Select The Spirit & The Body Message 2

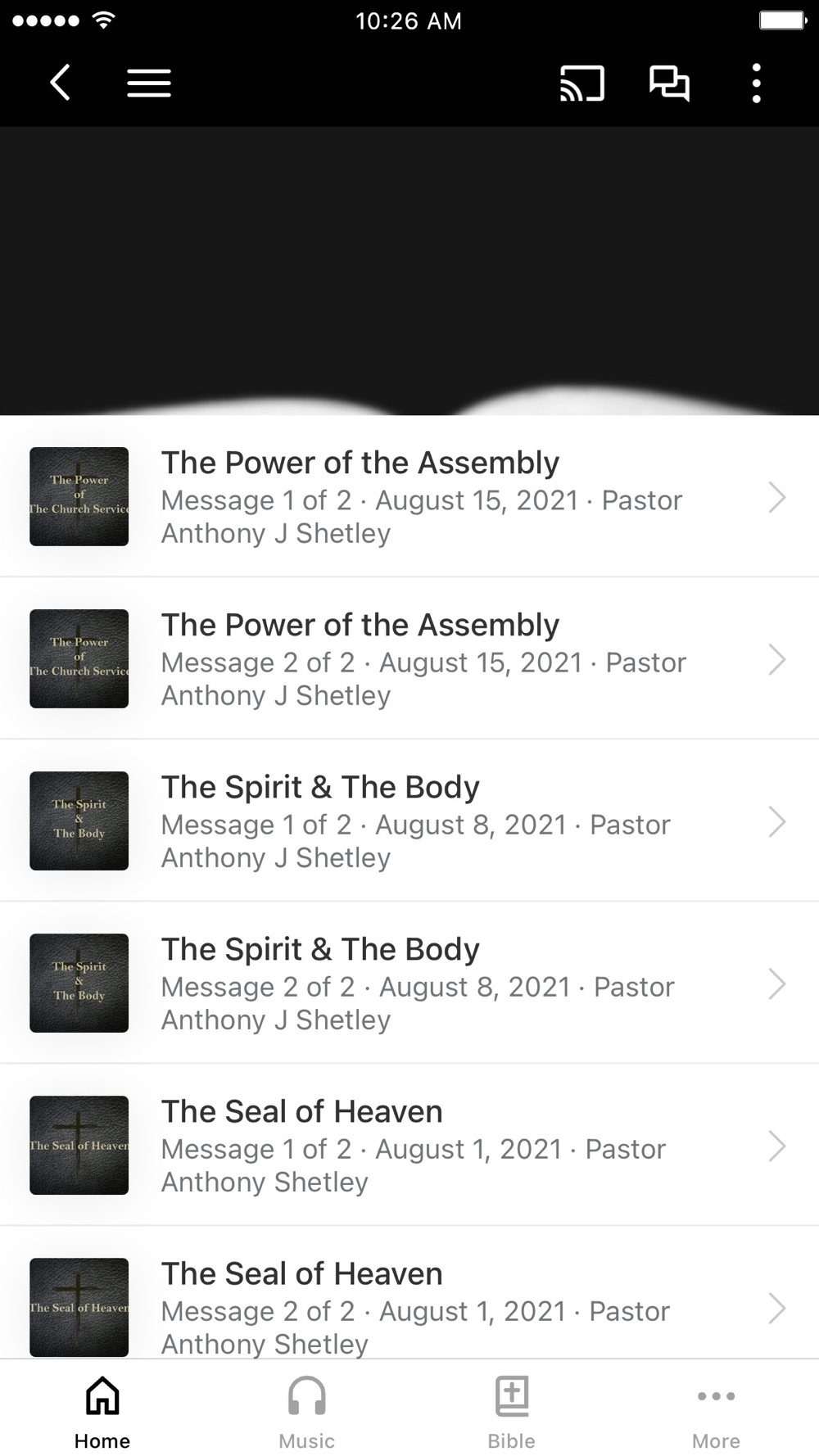409,983
